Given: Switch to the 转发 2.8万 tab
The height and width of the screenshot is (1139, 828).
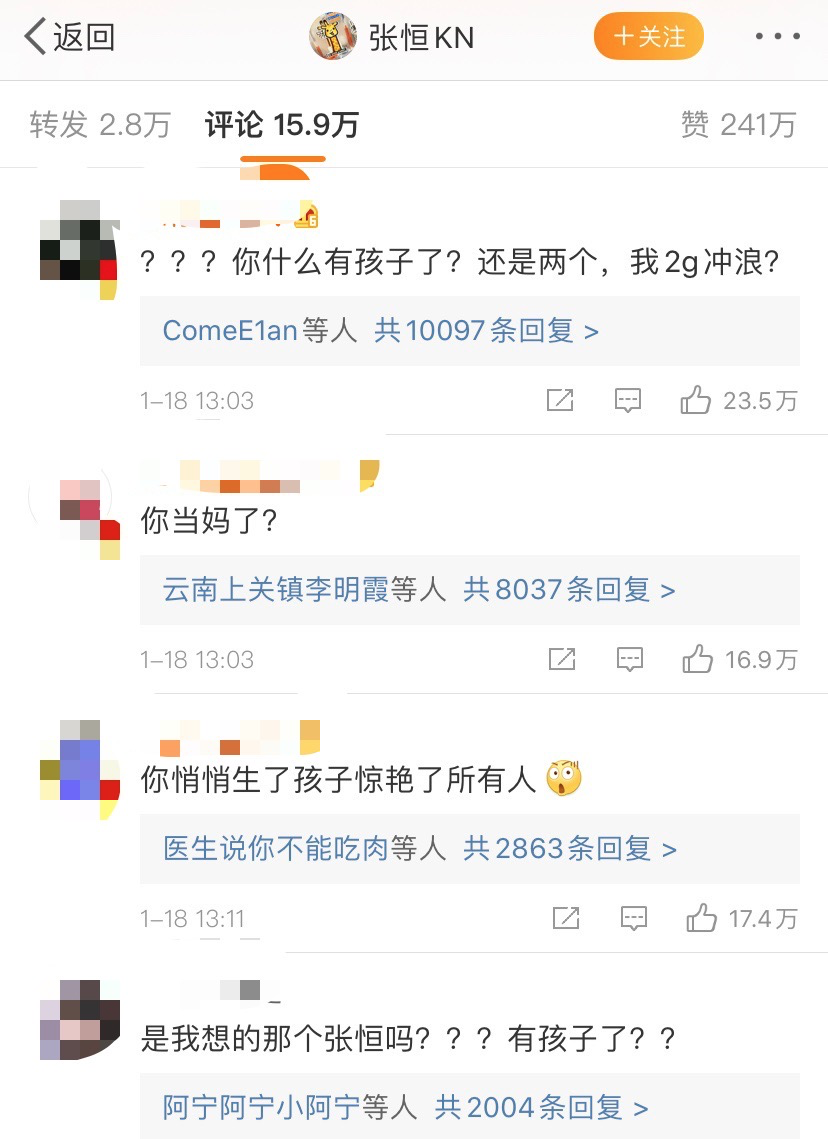Looking at the screenshot, I should click(x=100, y=125).
